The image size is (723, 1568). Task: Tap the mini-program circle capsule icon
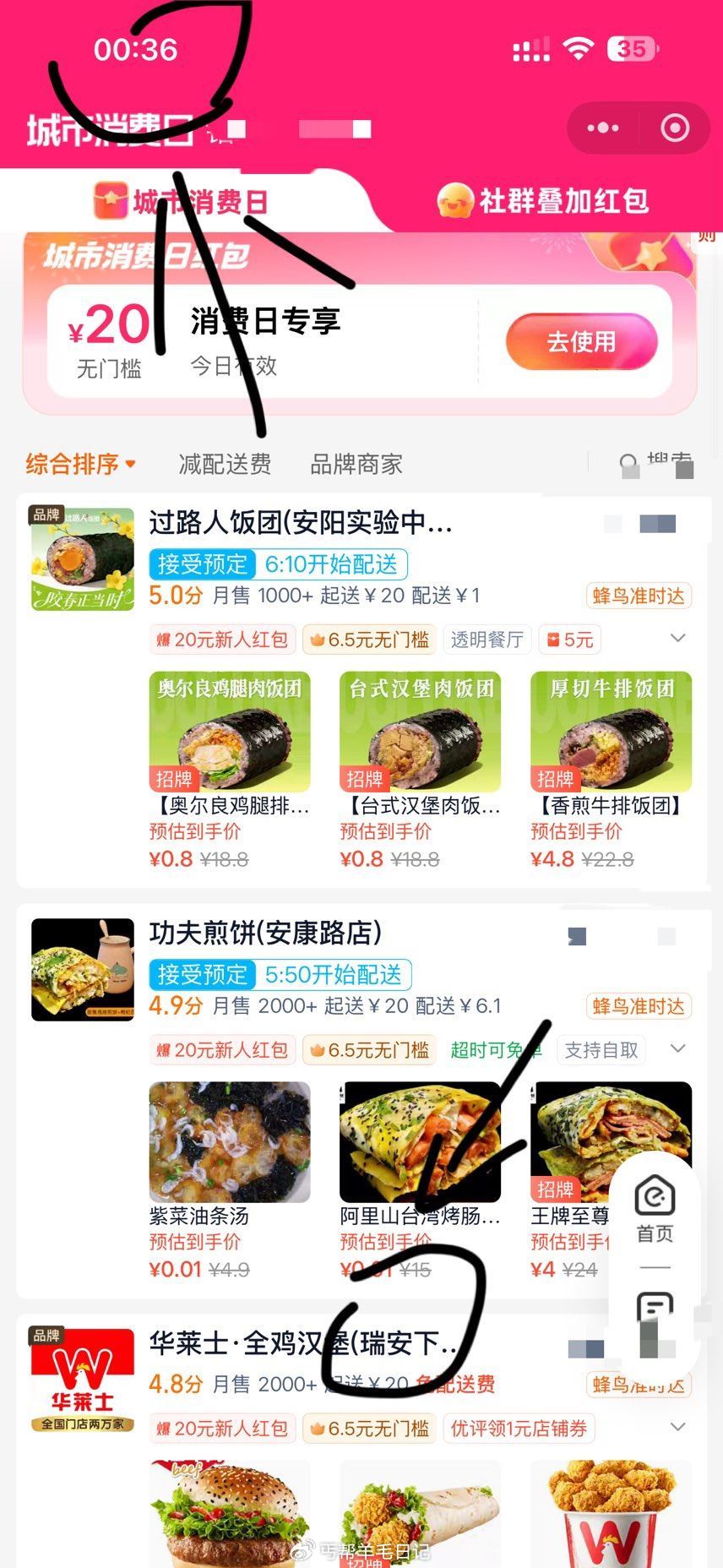point(673,128)
